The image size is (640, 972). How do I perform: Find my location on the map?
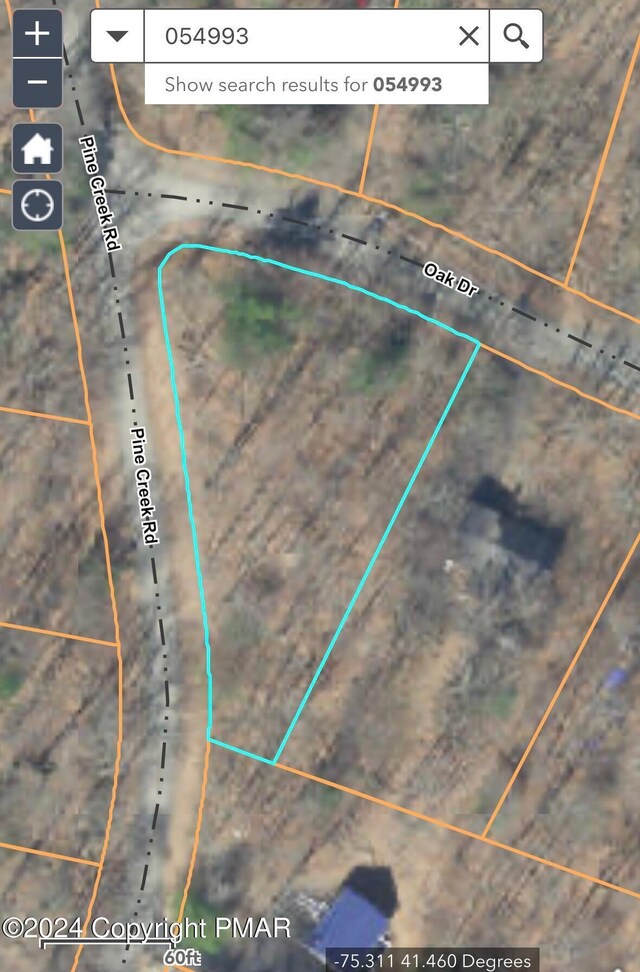click(x=37, y=205)
